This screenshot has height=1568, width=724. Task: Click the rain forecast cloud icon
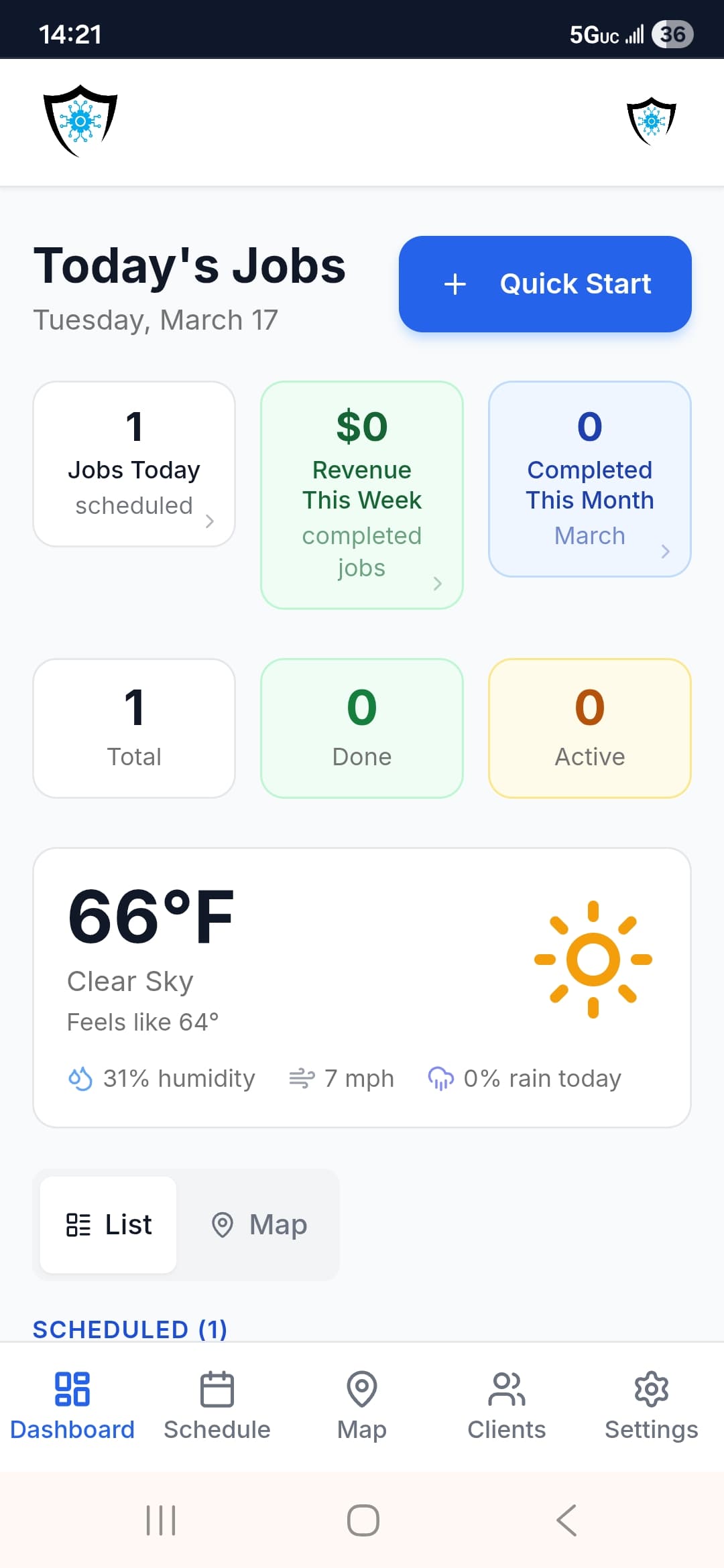[x=442, y=1075]
